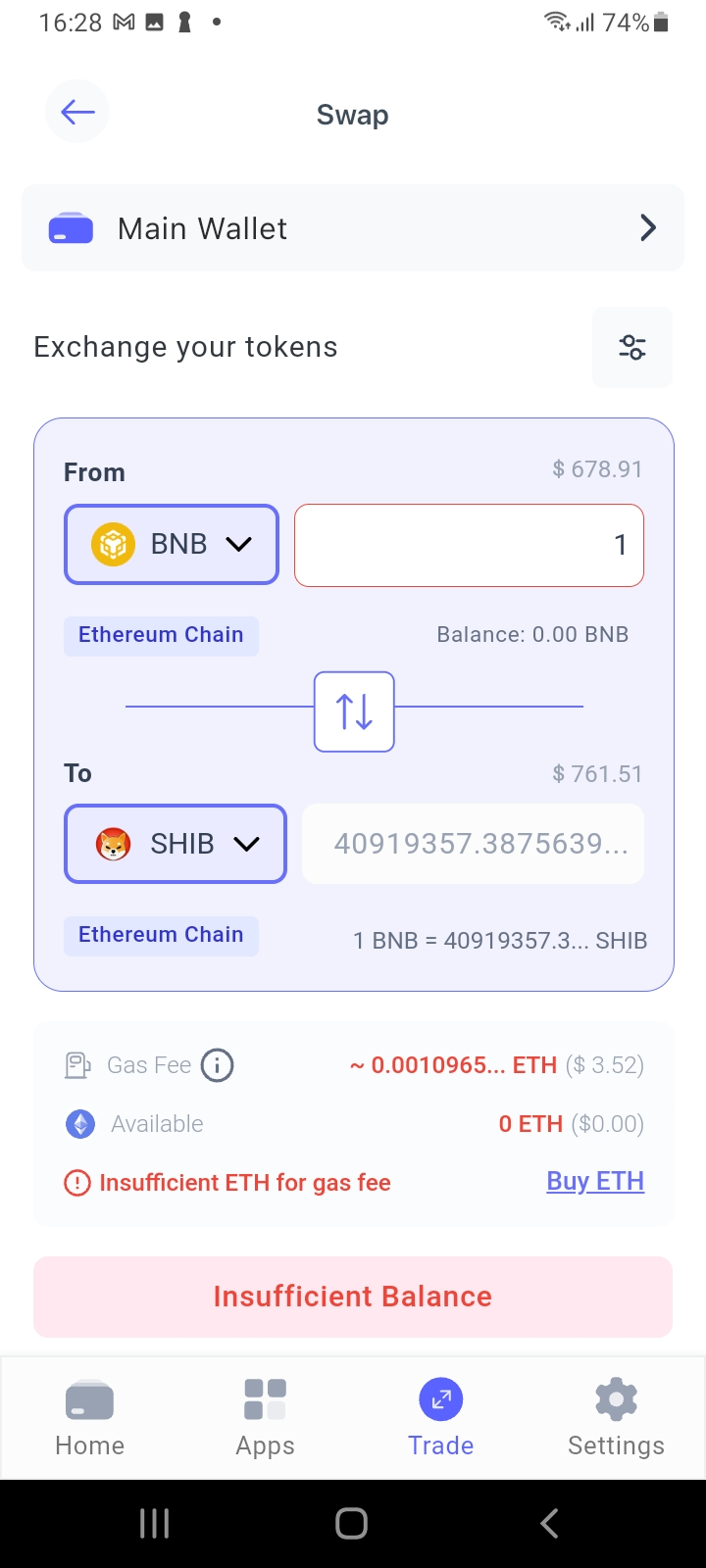Open the SHIB token selector dropdown
Viewport: 706px width, 1568px height.
coord(248,843)
